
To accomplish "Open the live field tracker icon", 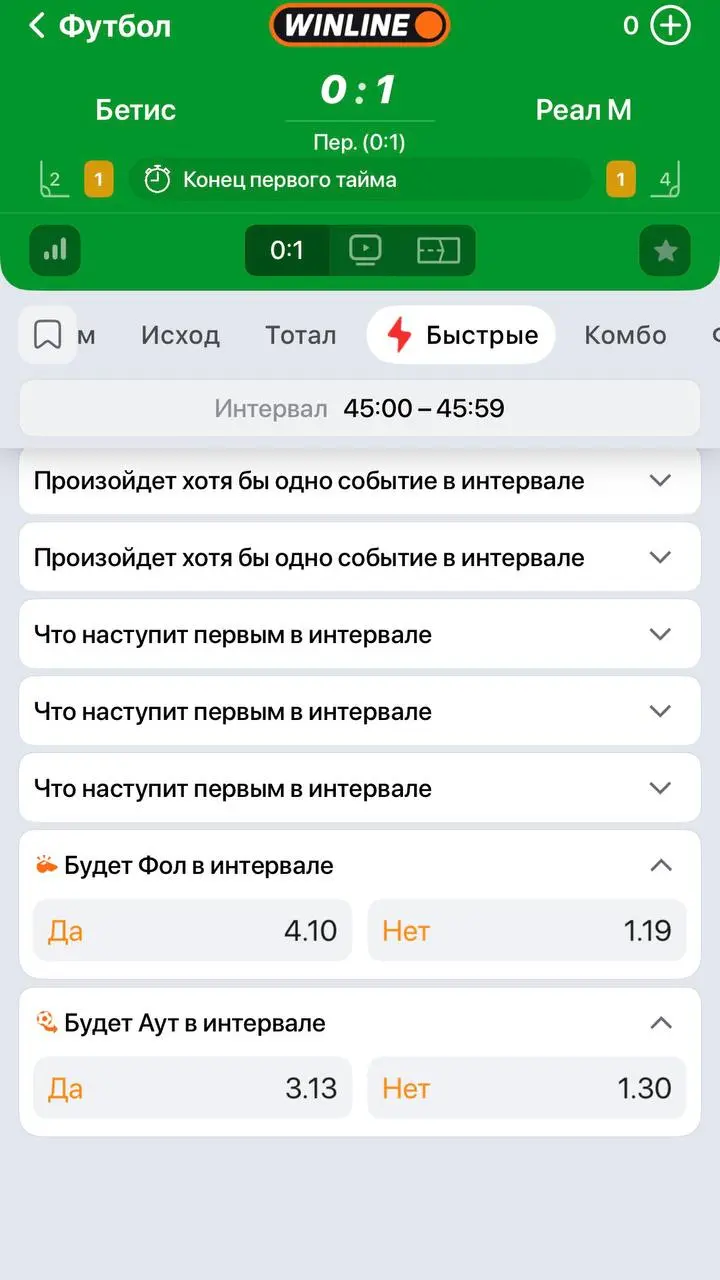I will coord(438,250).
